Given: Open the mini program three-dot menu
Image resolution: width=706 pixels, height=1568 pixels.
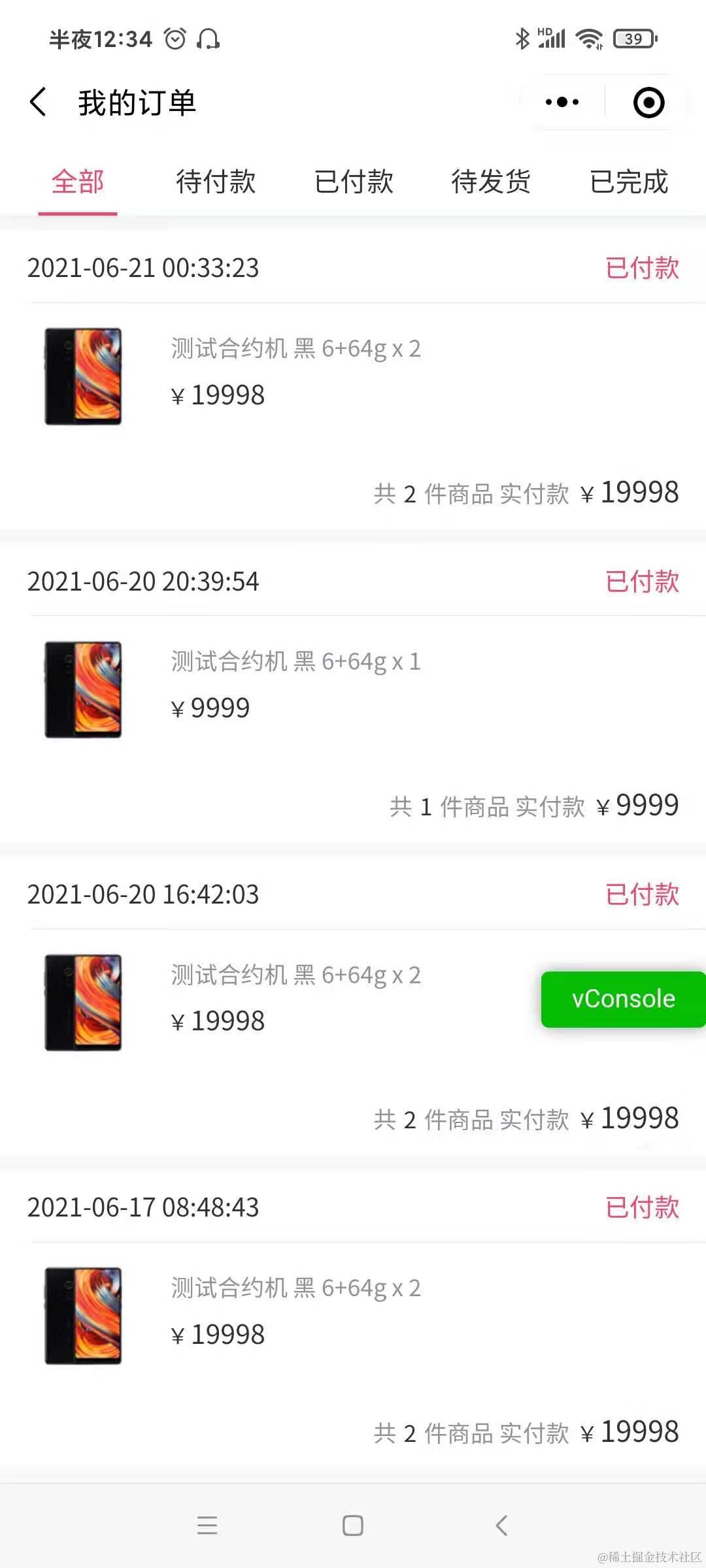Looking at the screenshot, I should pos(562,103).
